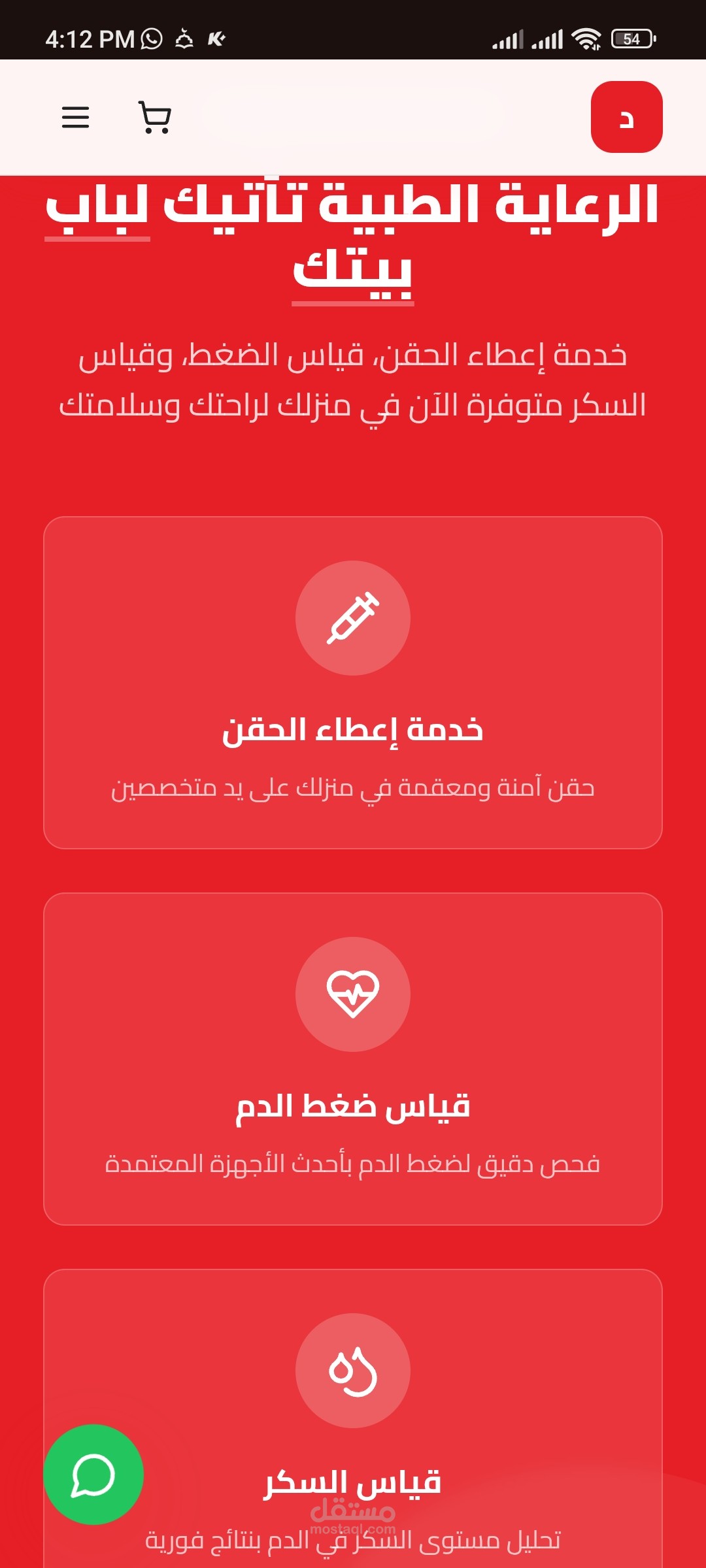Open the hamburger menu
Image resolution: width=706 pixels, height=1568 pixels.
75,118
